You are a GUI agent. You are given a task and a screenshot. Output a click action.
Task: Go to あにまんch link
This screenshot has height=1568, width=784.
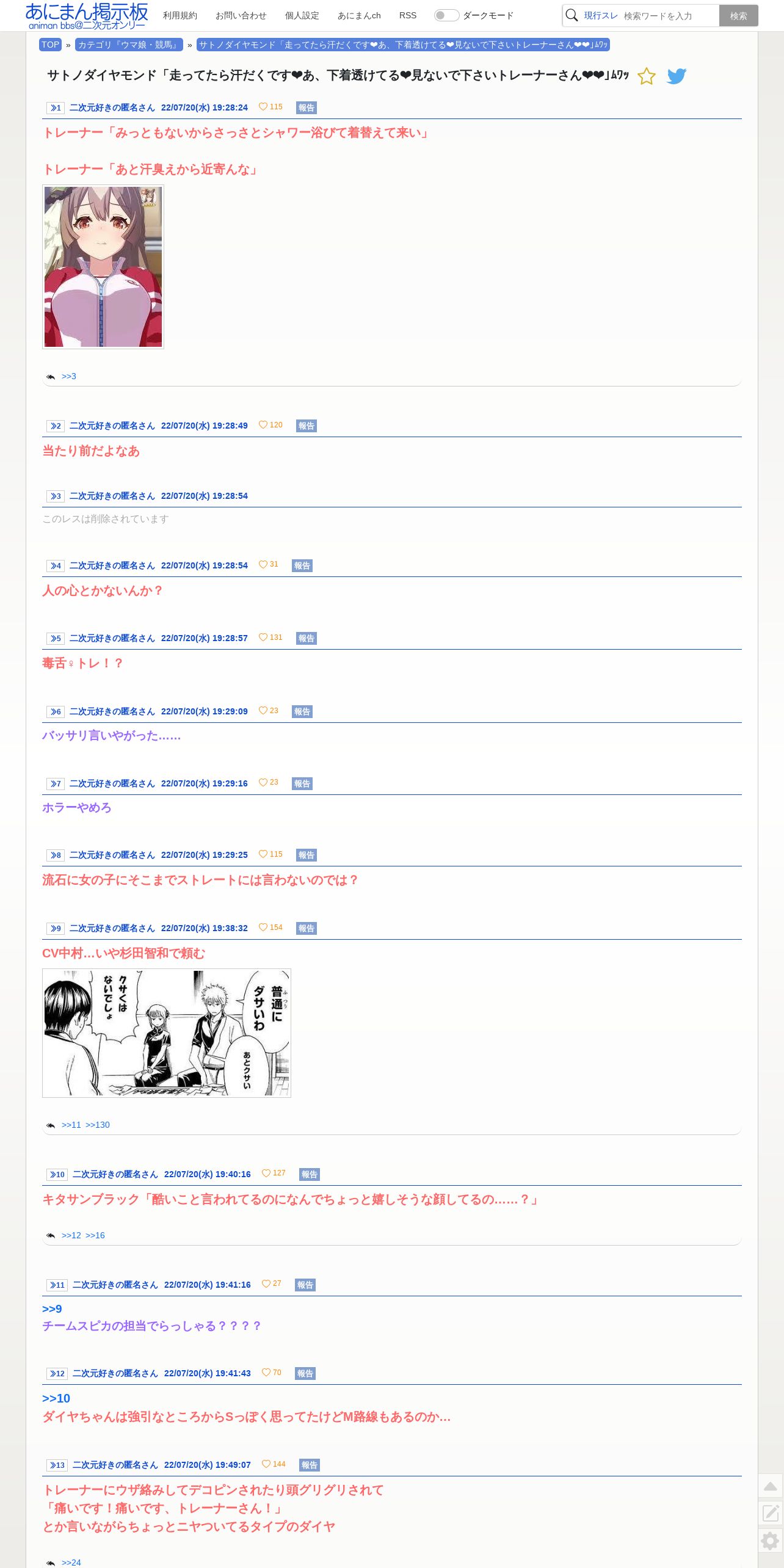click(359, 15)
